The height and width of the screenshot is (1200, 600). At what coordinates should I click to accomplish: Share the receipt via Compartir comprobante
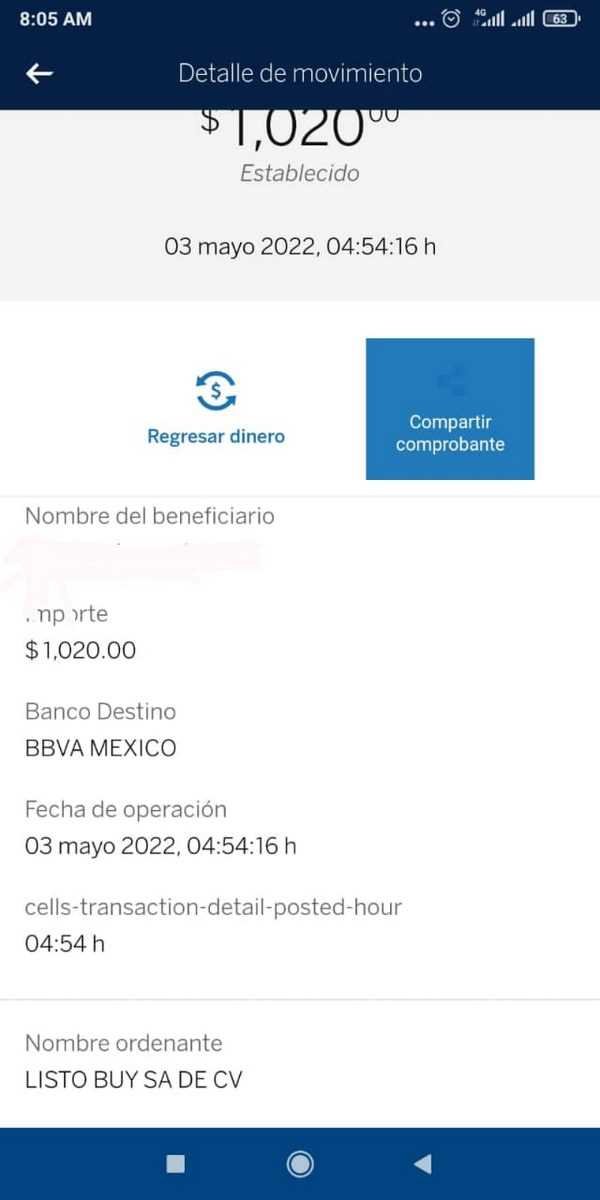click(450, 409)
